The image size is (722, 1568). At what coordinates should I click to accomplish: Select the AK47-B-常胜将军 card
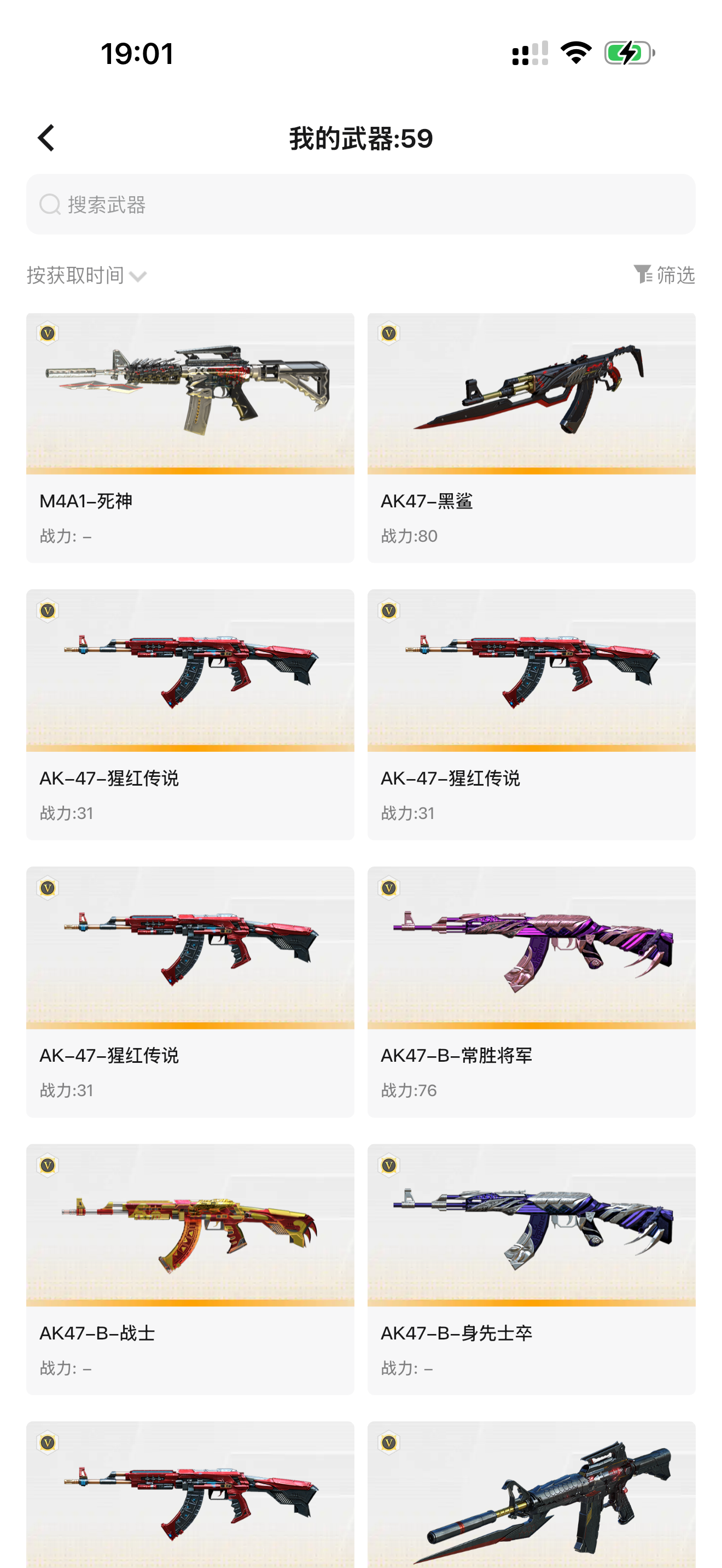(x=531, y=992)
